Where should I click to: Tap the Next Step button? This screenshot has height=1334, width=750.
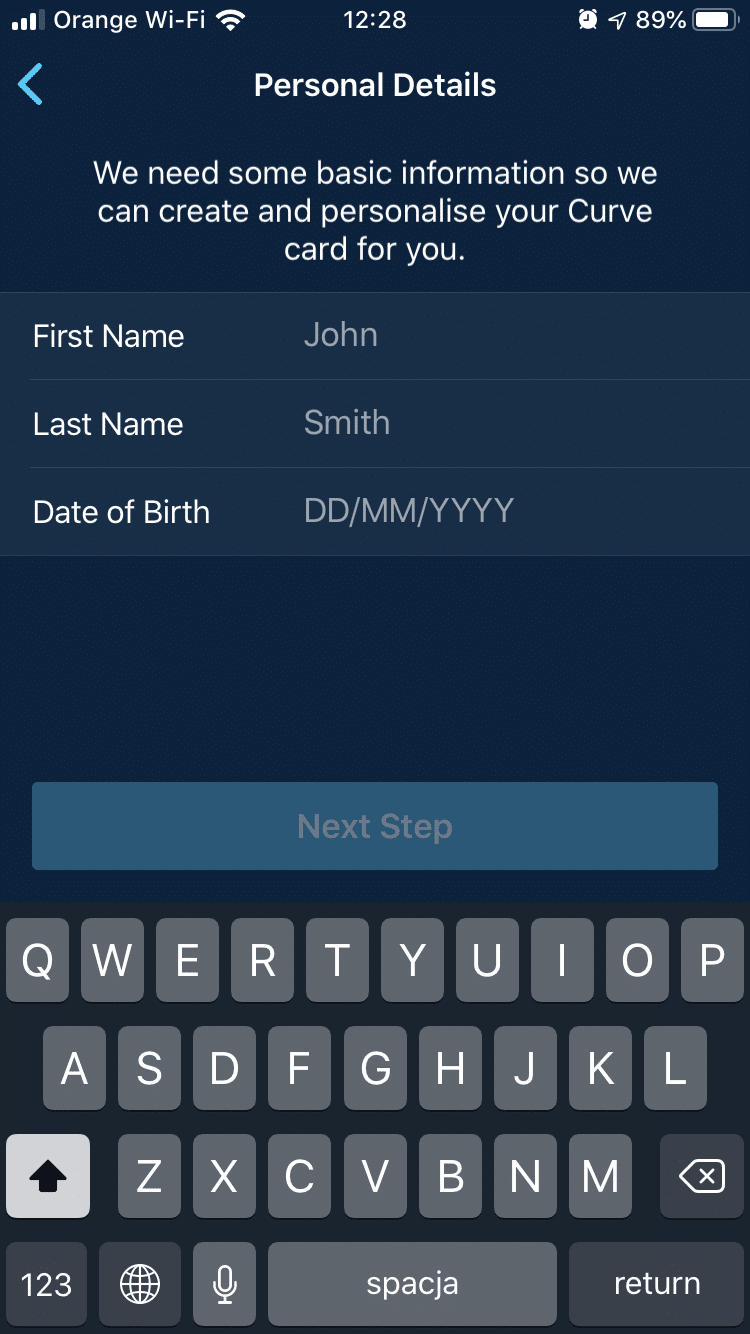click(375, 826)
